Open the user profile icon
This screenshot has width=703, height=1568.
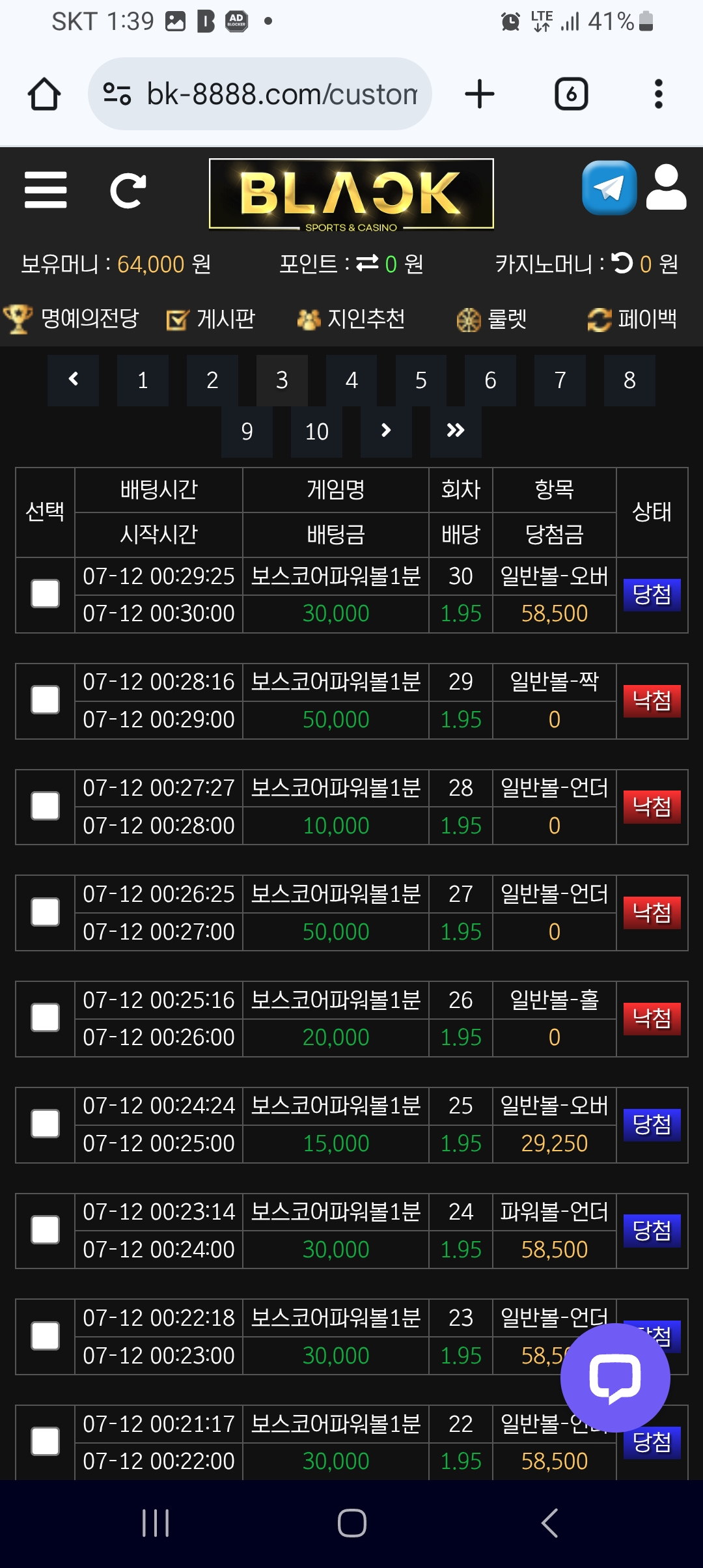(x=666, y=188)
